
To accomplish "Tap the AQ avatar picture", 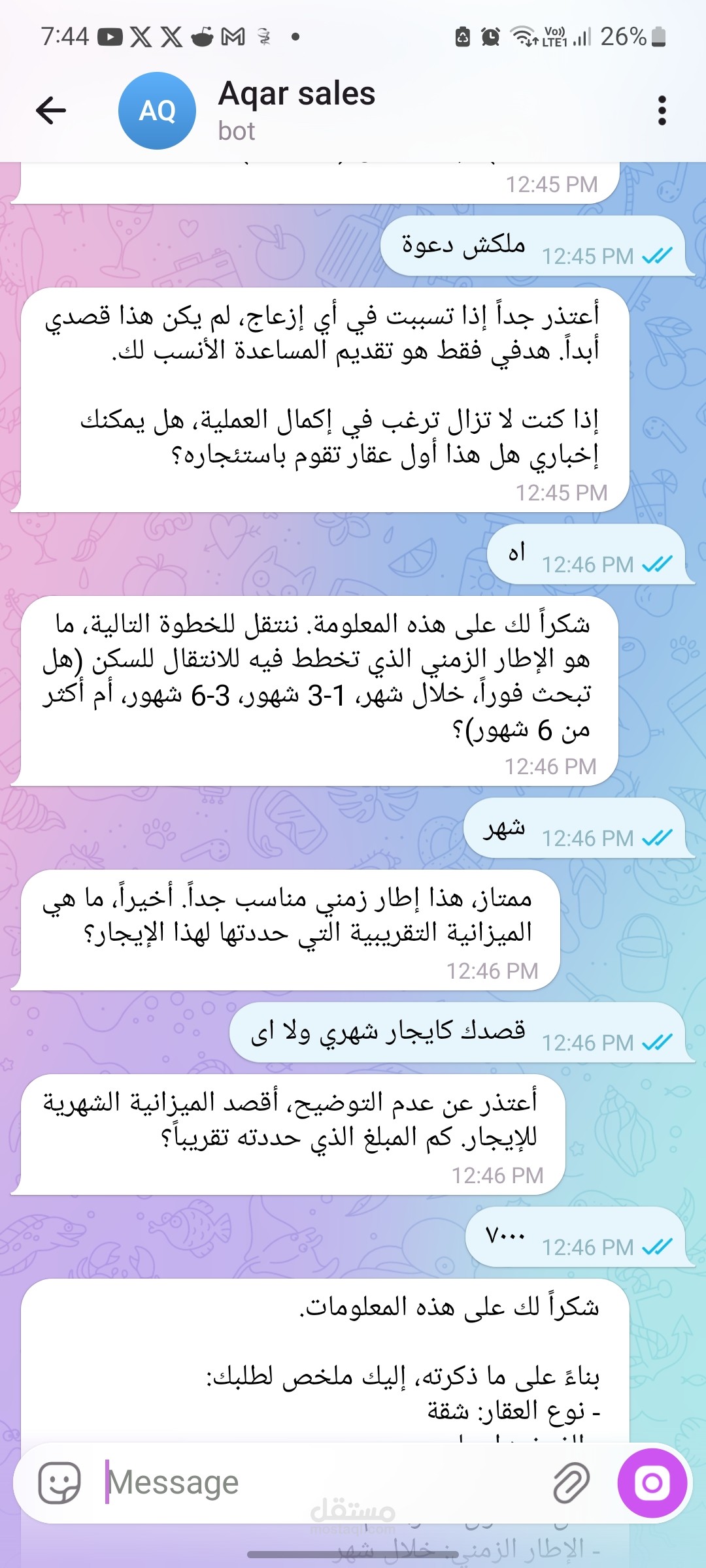I will point(157,110).
